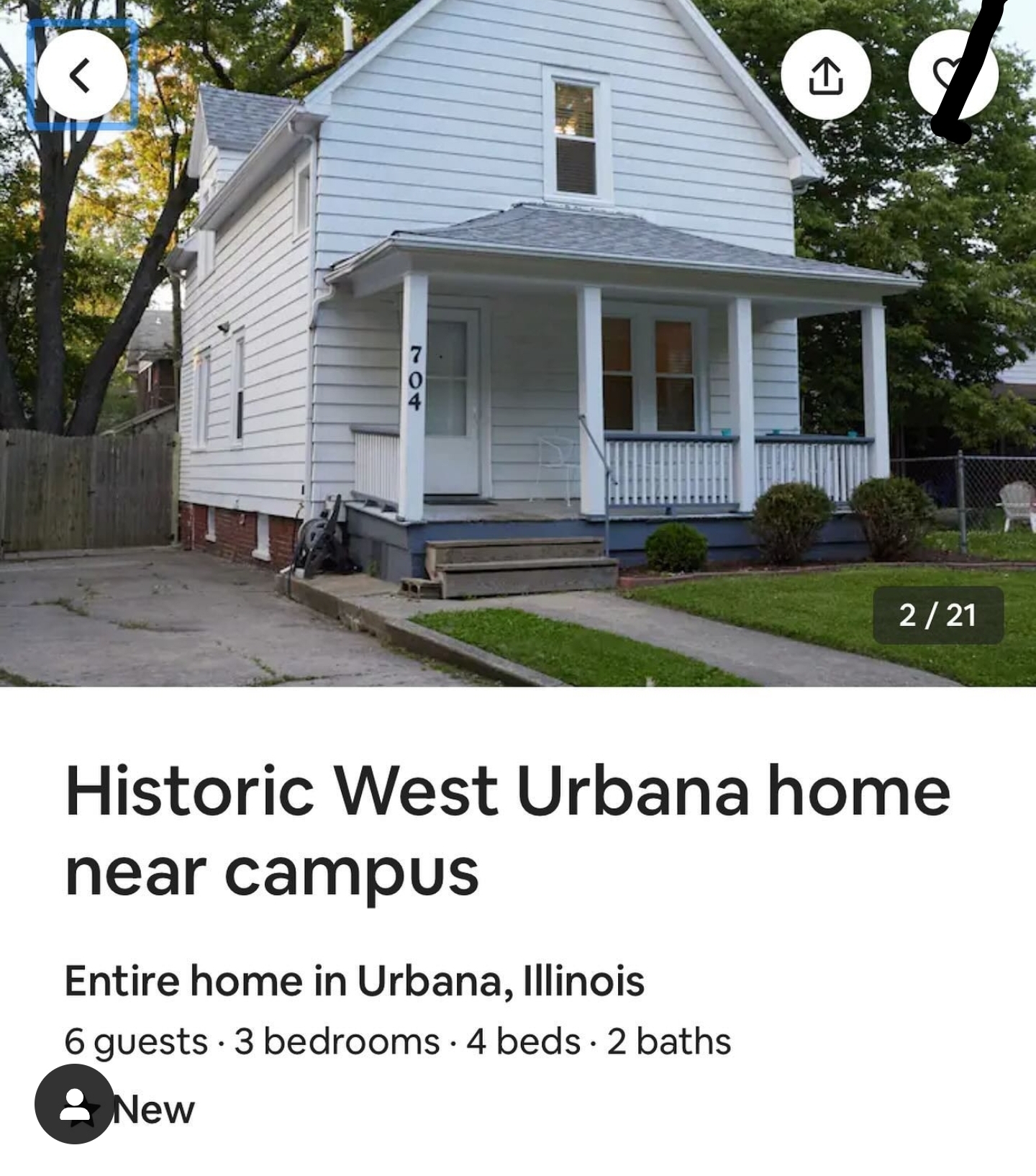The image size is (1036, 1176).
Task: Tap the dark profile icon button
Action: 74,1104
